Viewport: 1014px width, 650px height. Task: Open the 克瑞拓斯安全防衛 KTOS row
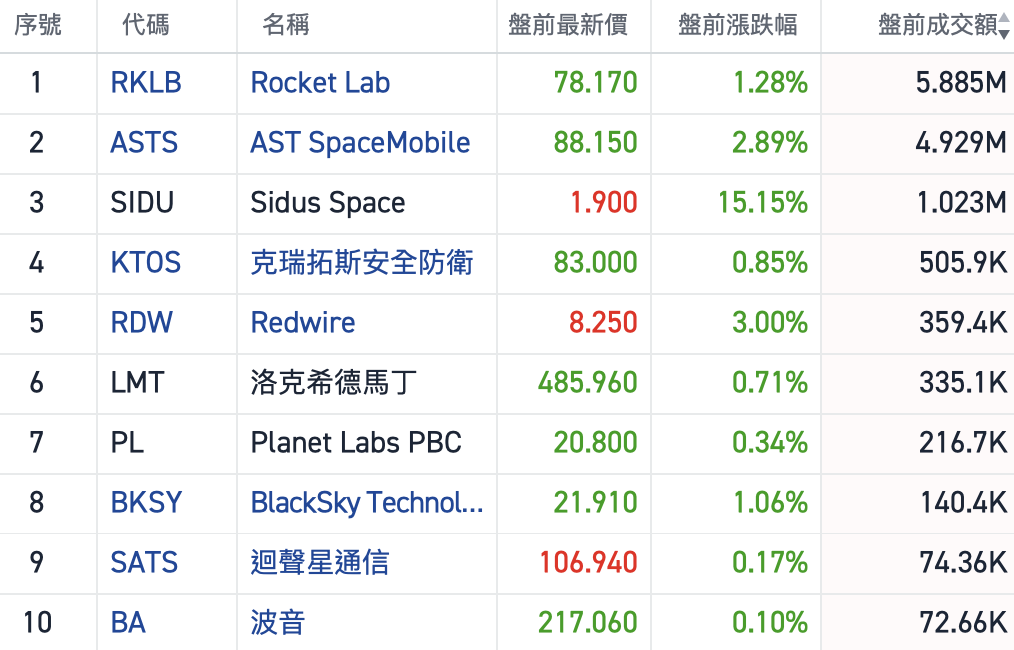(361, 263)
